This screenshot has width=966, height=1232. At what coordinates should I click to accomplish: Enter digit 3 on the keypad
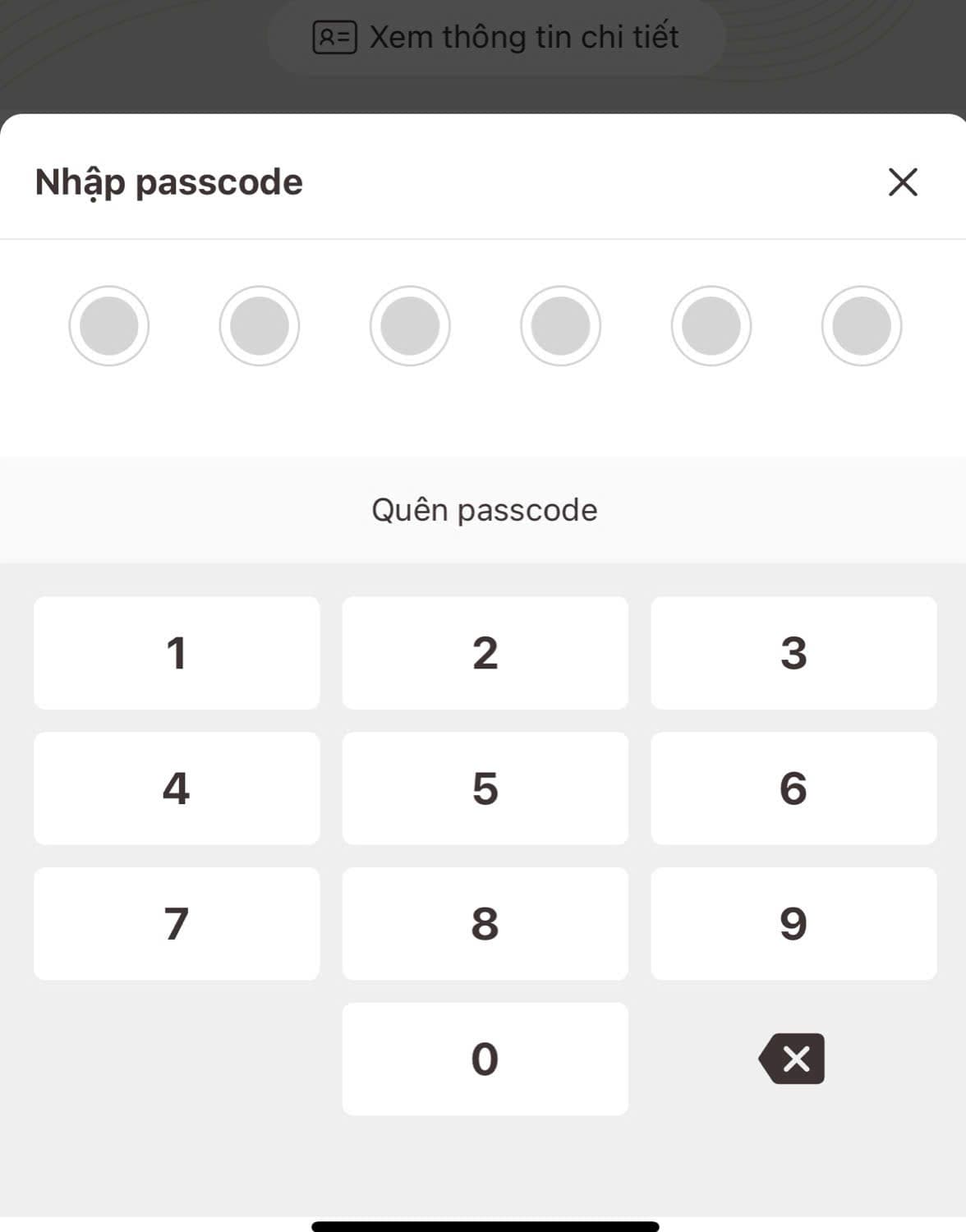(793, 653)
